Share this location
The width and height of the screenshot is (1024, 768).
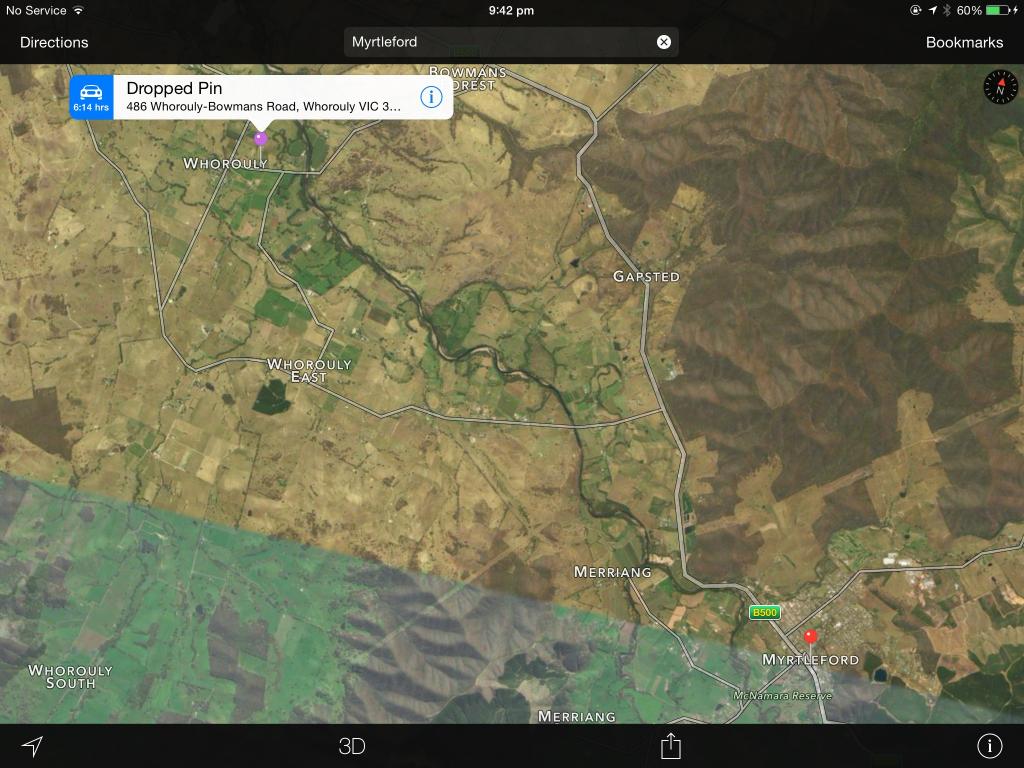pos(670,746)
